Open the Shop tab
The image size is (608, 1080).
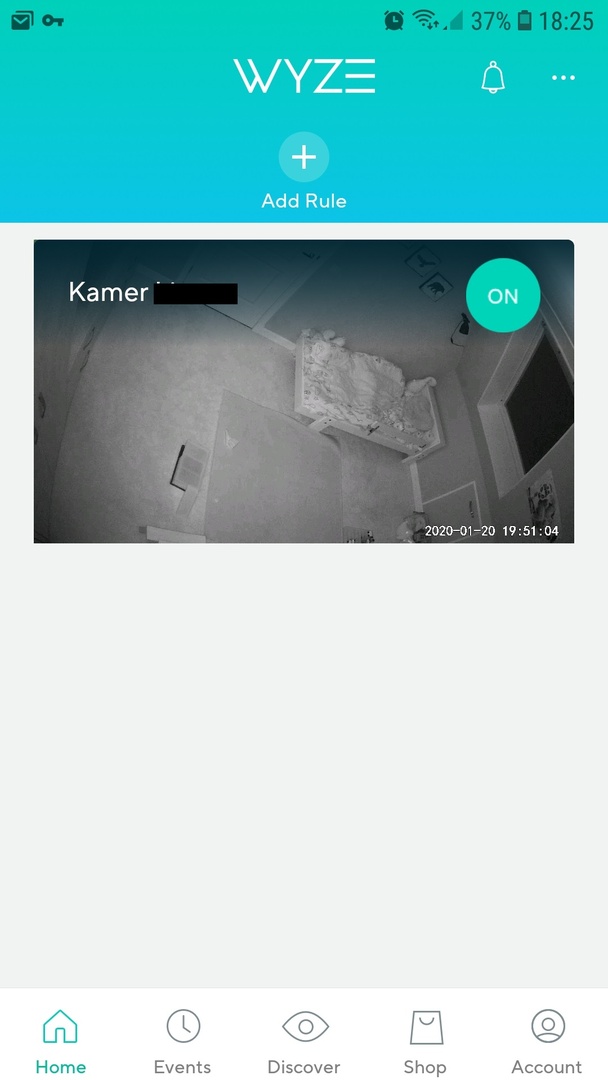pos(425,1040)
